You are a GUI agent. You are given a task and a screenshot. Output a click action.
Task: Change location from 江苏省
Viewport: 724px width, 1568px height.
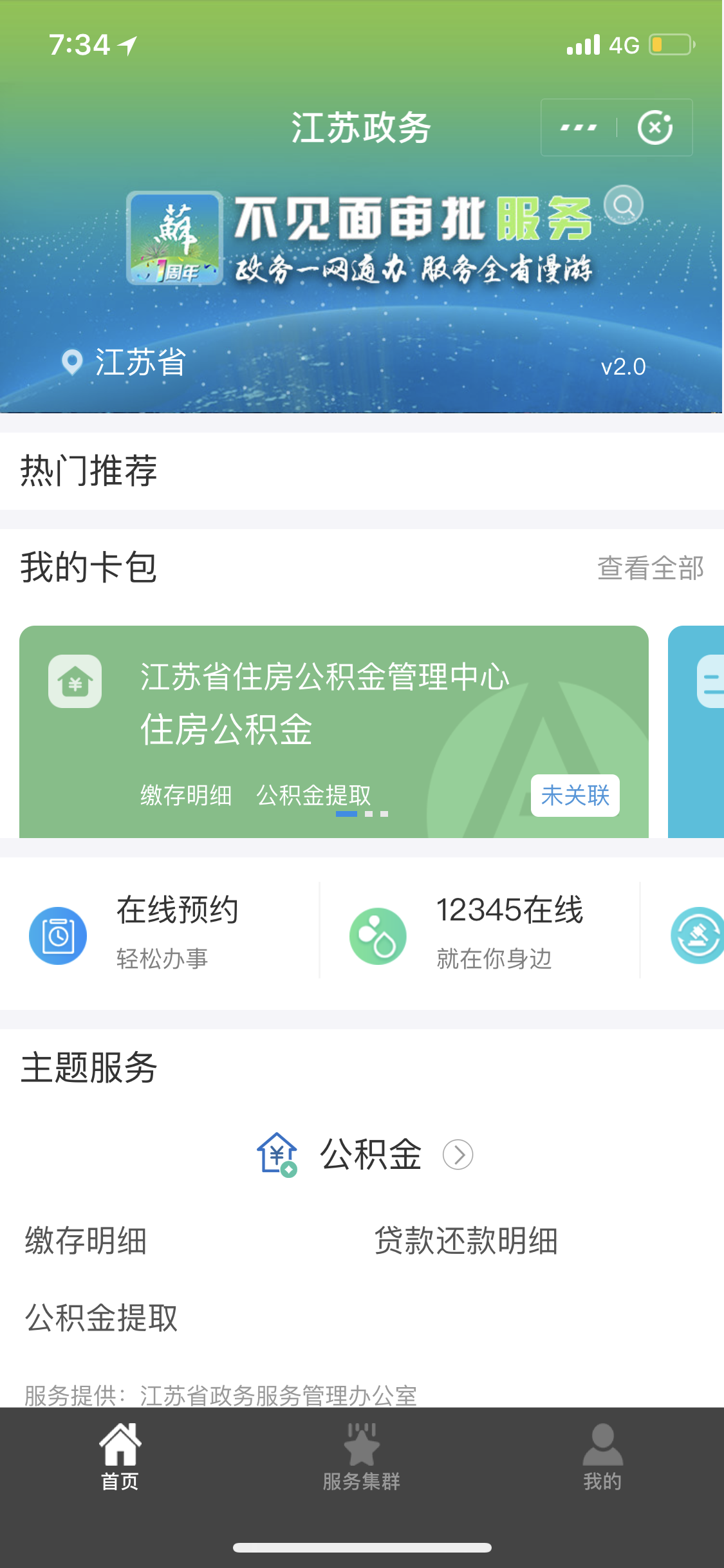[125, 362]
